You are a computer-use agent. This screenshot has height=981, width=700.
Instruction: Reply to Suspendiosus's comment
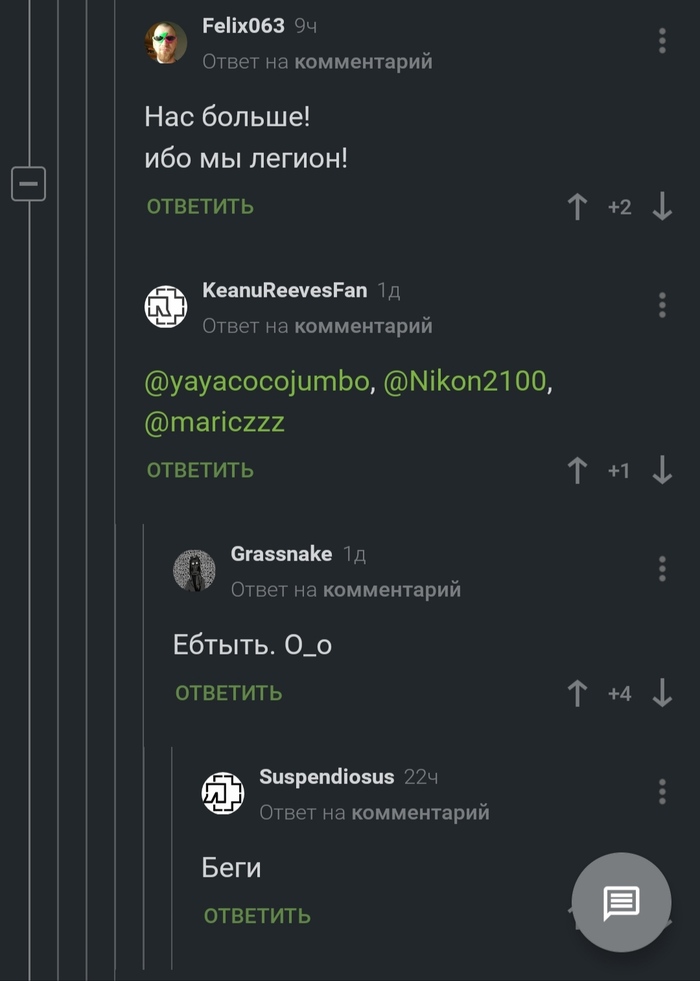point(257,916)
